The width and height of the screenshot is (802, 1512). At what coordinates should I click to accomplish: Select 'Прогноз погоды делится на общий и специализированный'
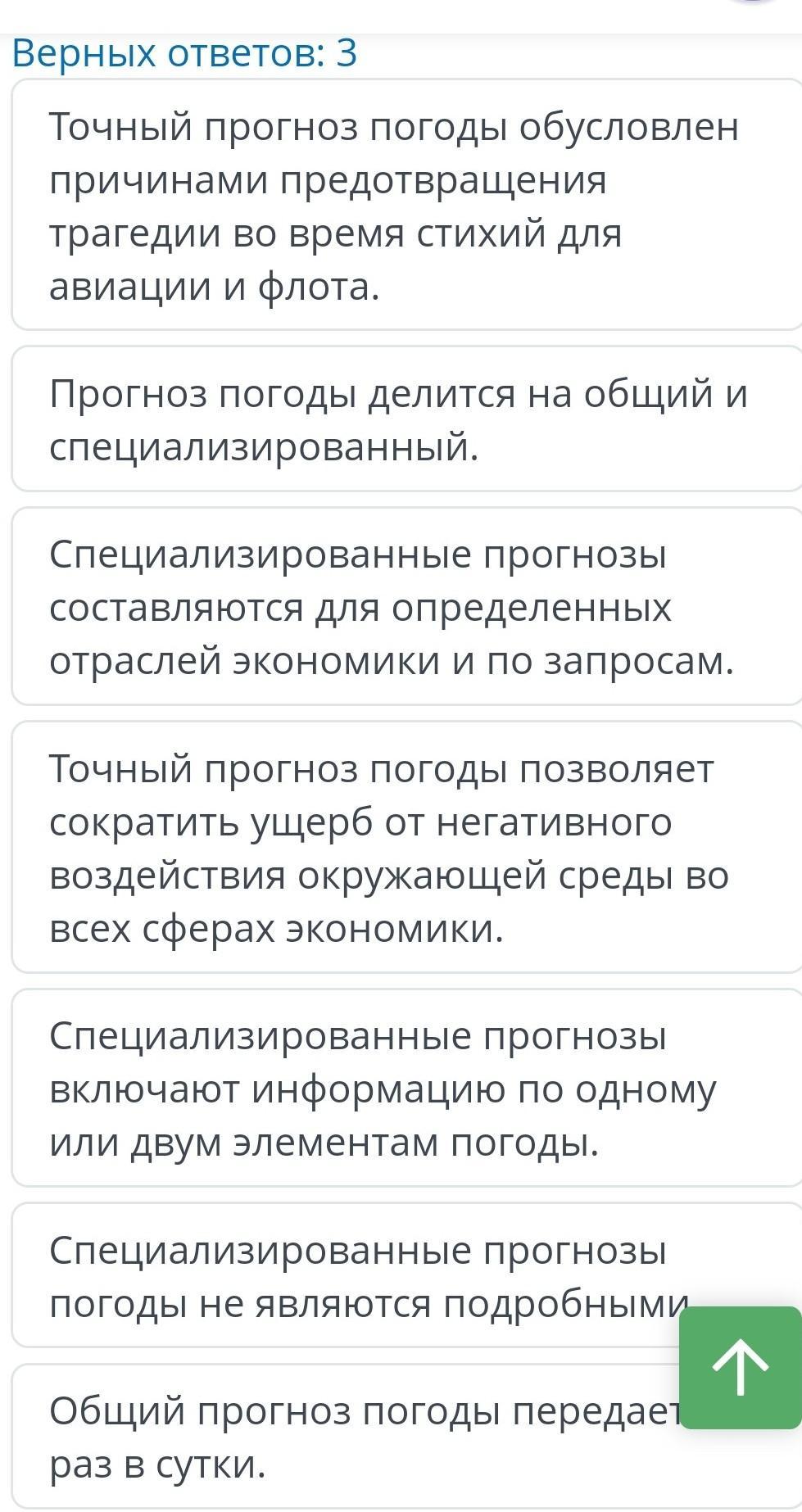coord(406,419)
